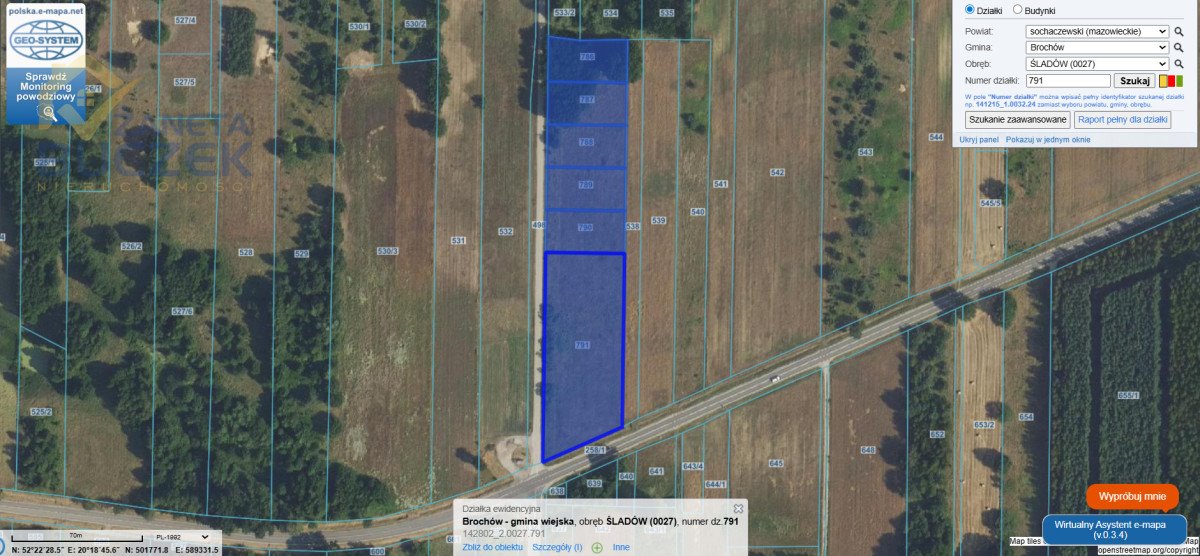Open Raport pełny dla działki
The image size is (1200, 556).
click(1122, 119)
